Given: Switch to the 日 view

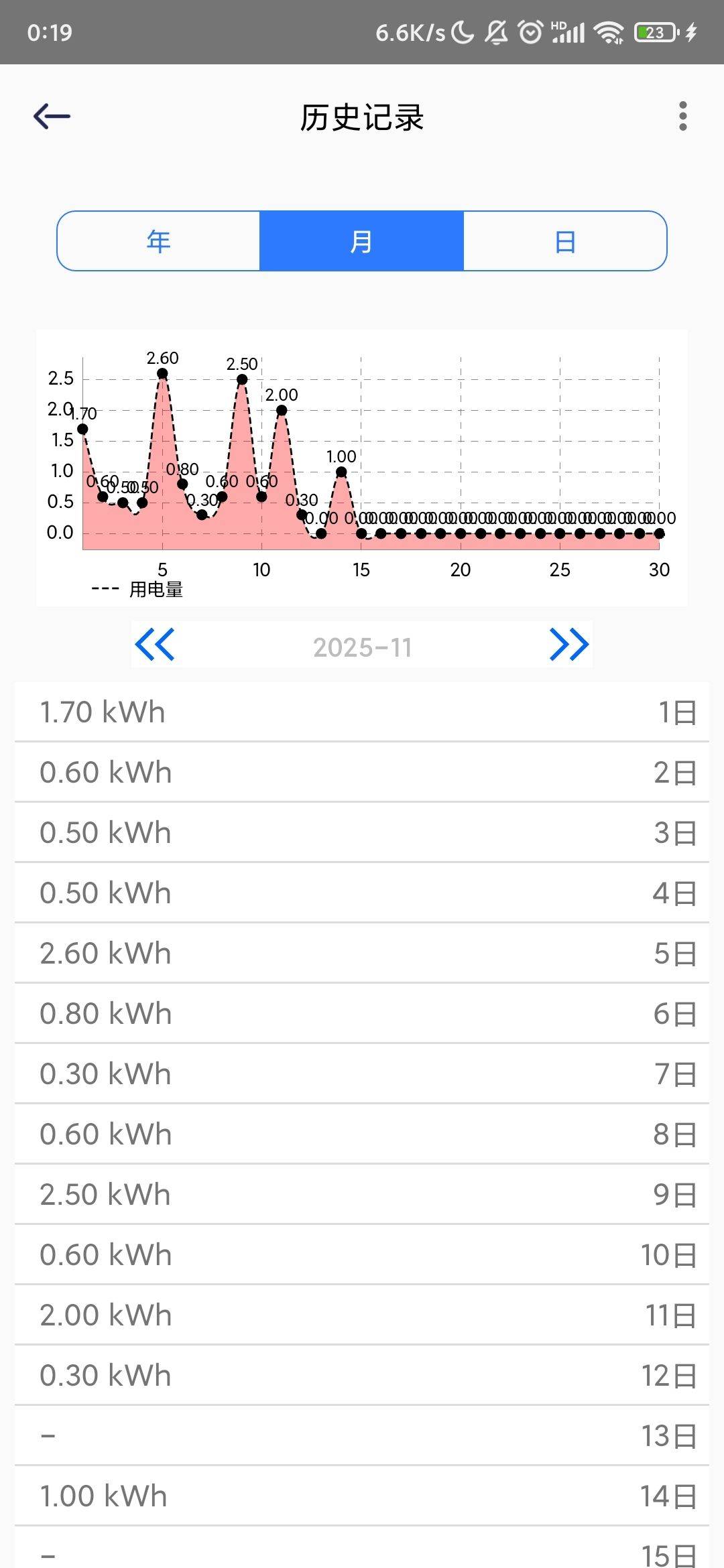Looking at the screenshot, I should pos(564,241).
